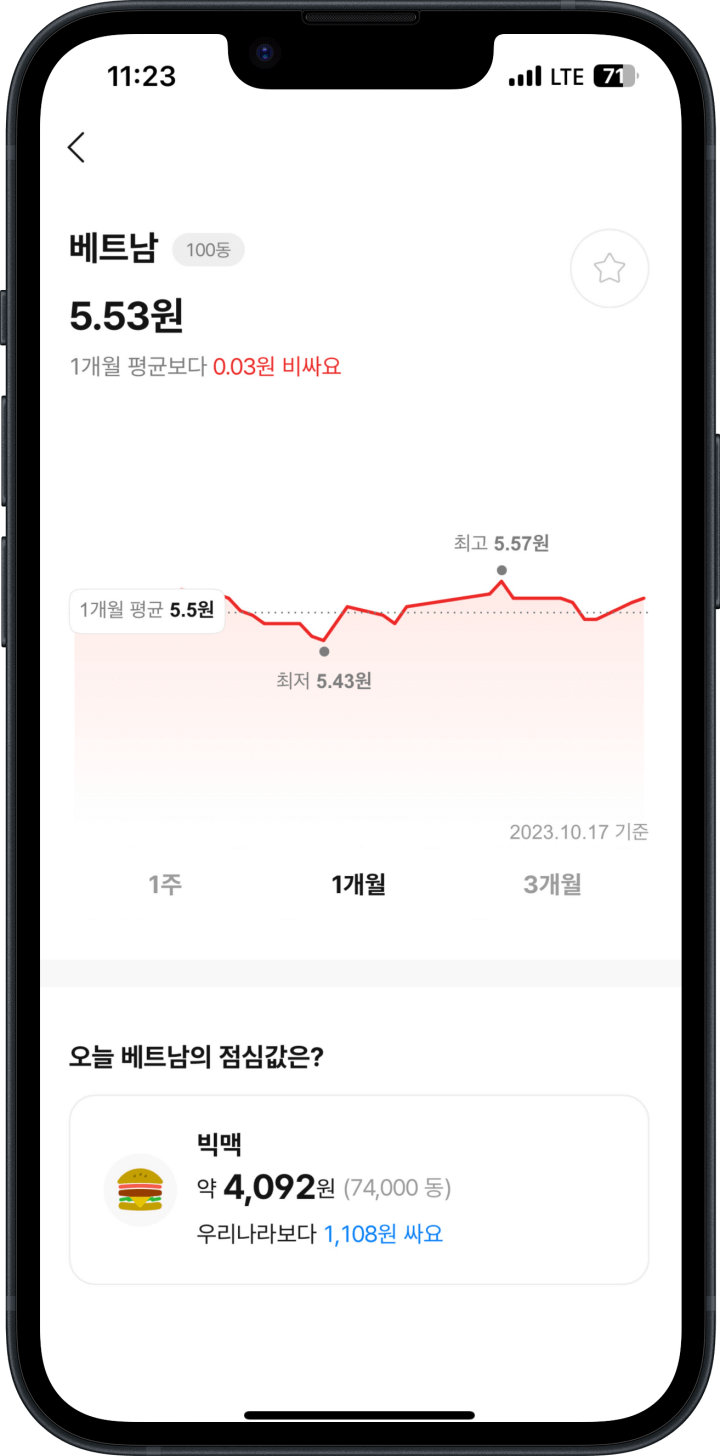Select the 1개월 chart period
720x1456 pixels.
358,884
